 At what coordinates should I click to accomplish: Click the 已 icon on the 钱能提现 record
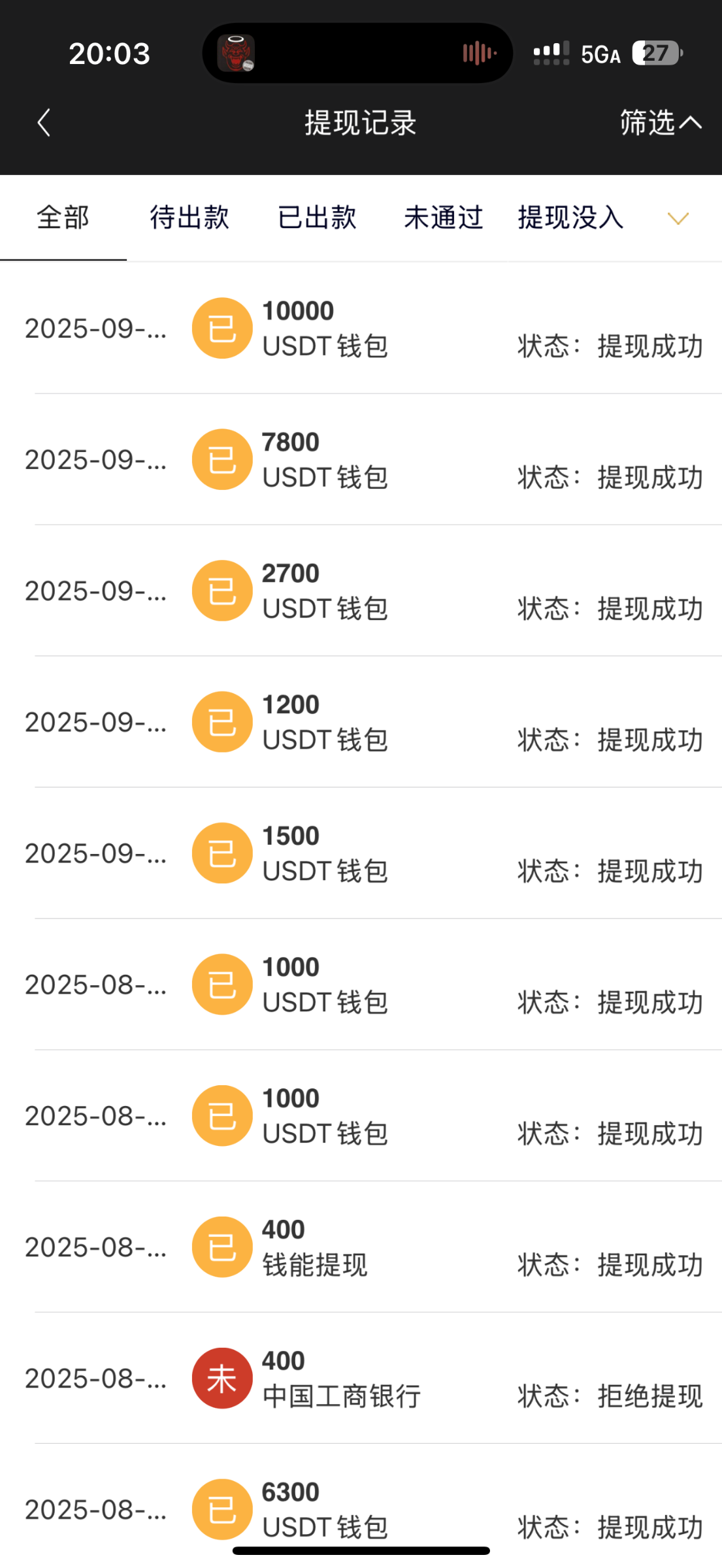point(222,1247)
